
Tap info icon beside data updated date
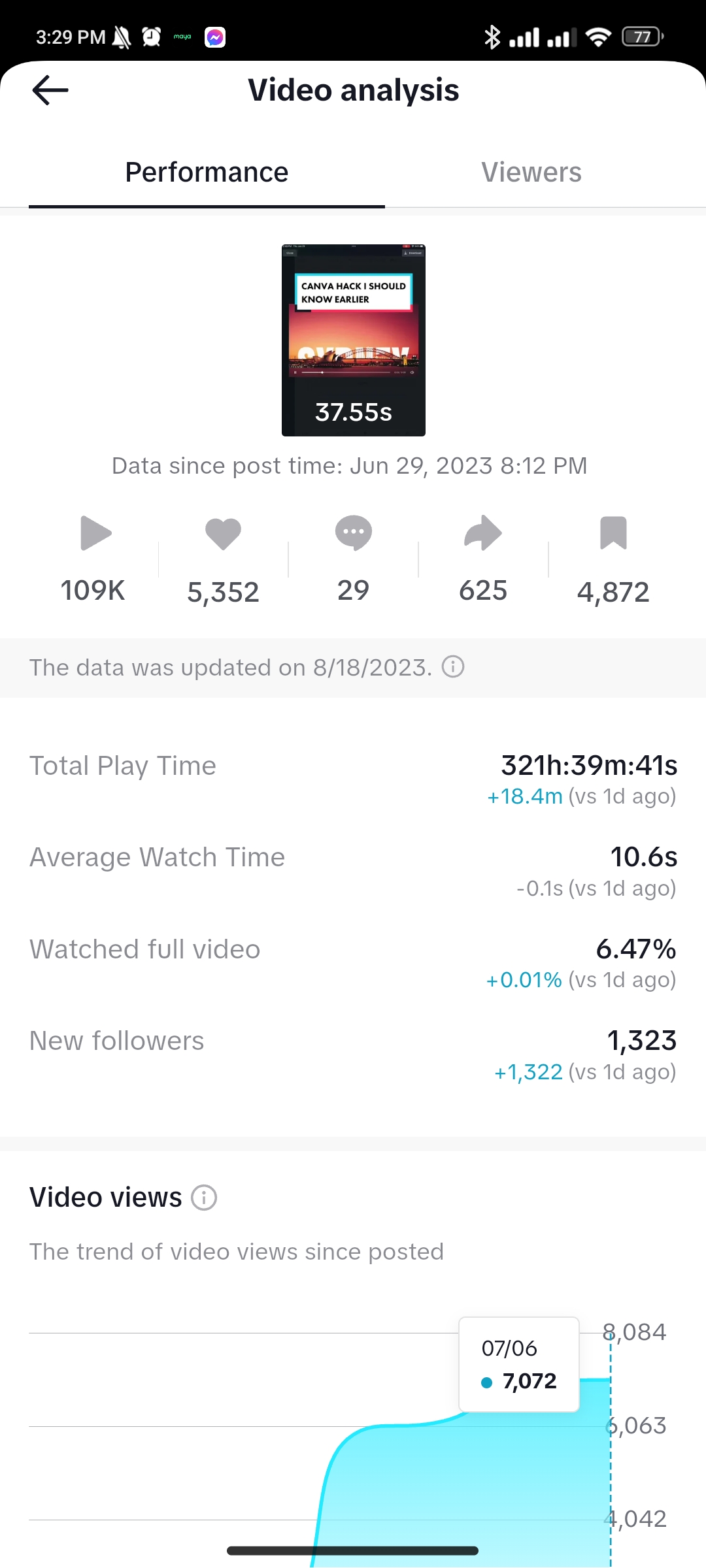point(453,667)
